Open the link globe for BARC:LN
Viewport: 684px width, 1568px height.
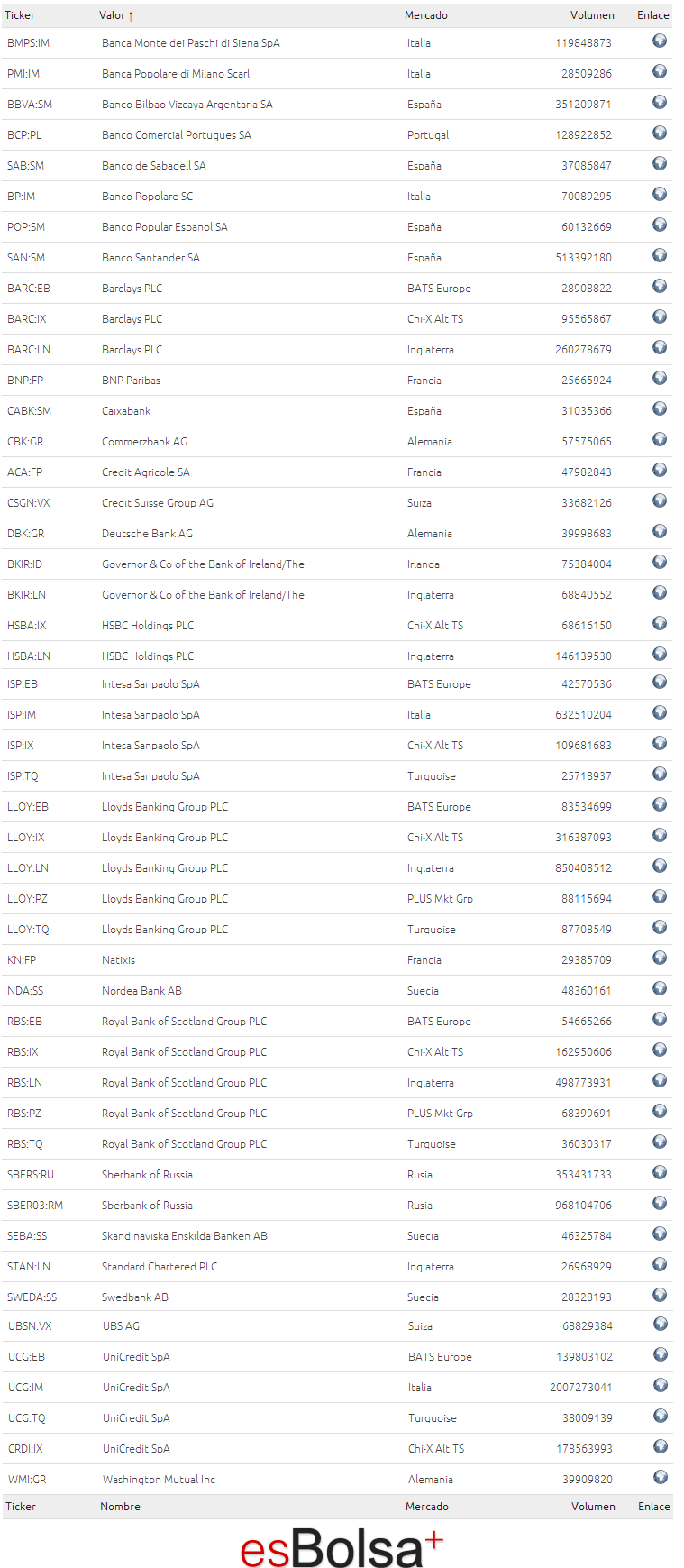[x=660, y=347]
